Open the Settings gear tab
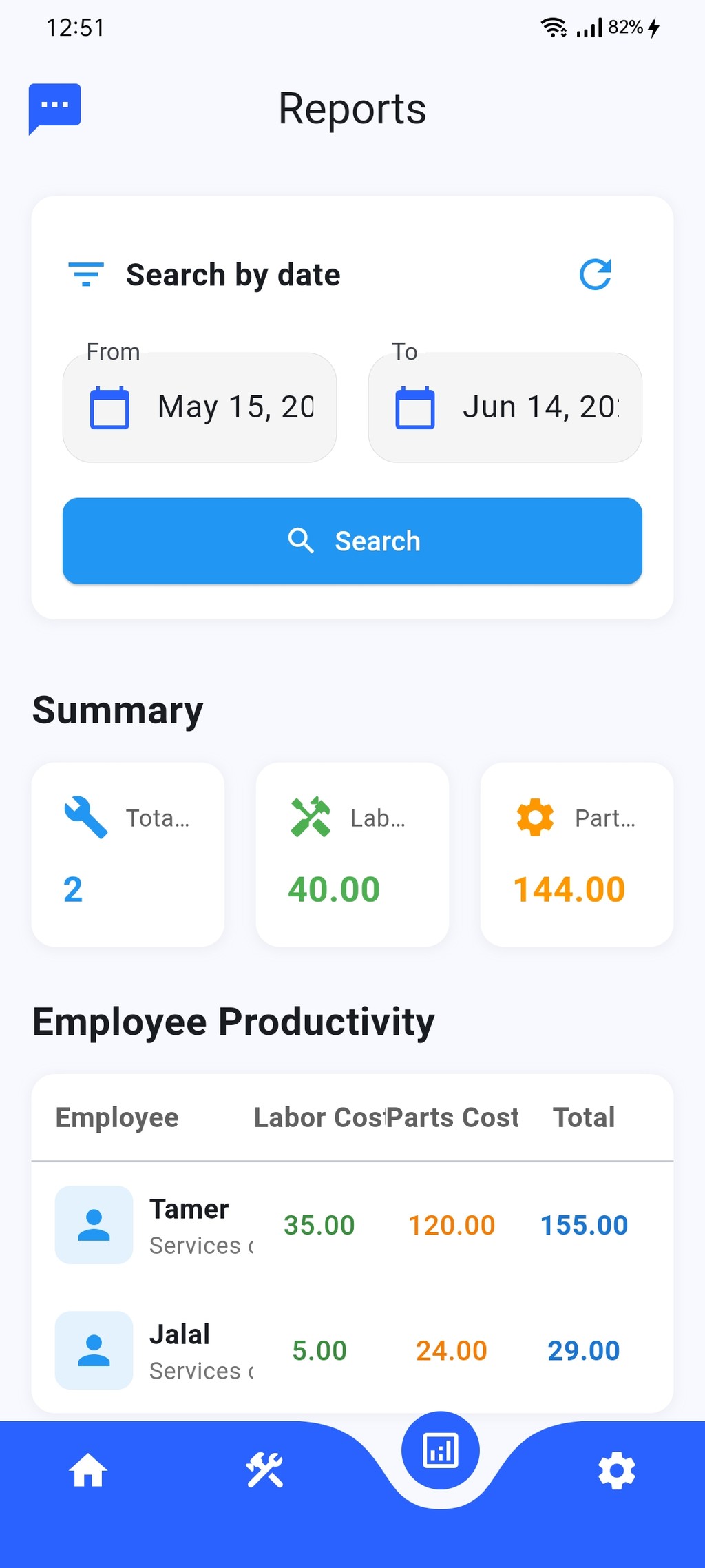Image resolution: width=705 pixels, height=1568 pixels. (x=617, y=1470)
